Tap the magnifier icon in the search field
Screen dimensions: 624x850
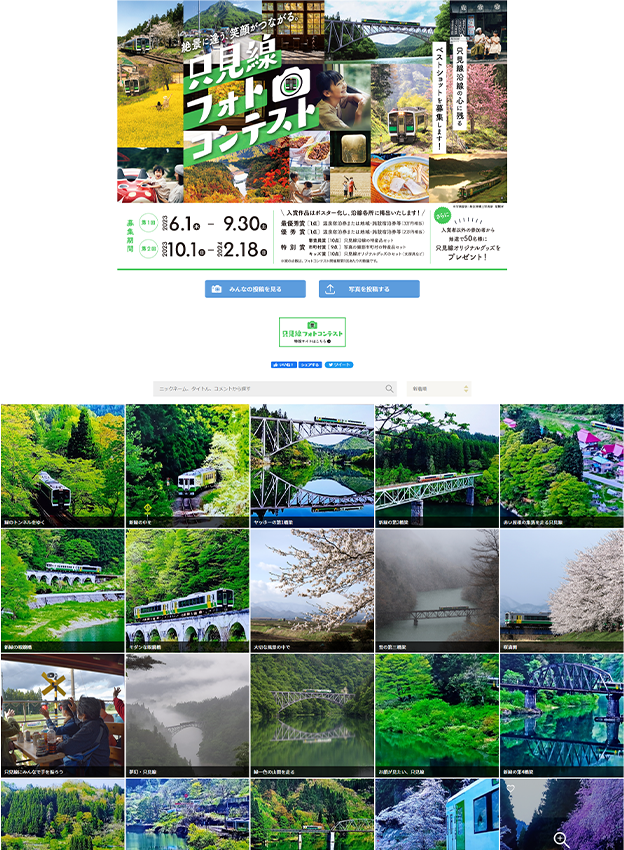[x=390, y=388]
